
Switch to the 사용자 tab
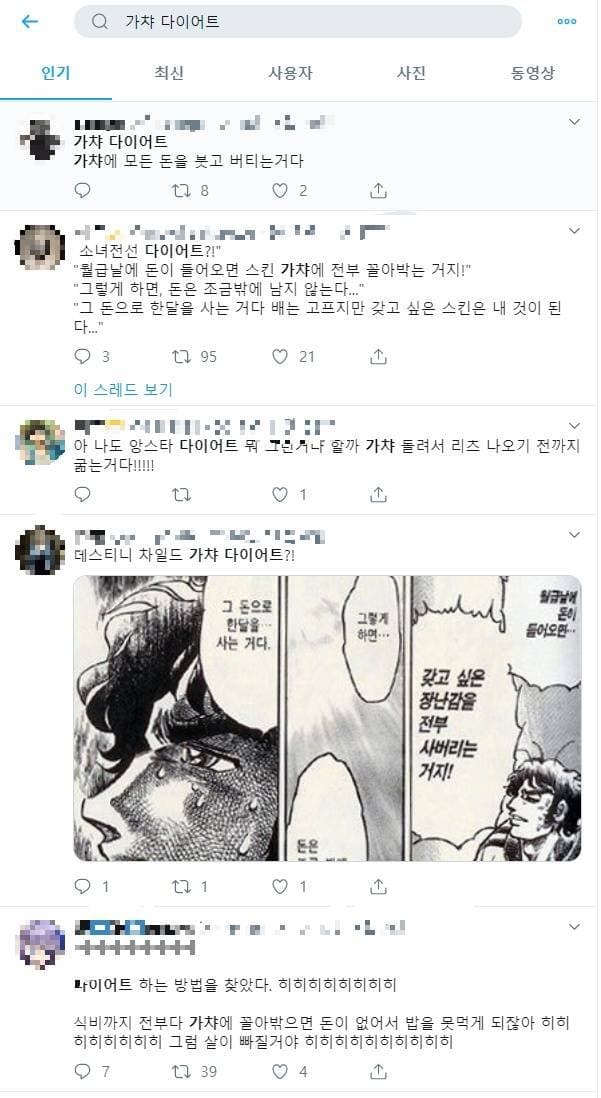[290, 73]
